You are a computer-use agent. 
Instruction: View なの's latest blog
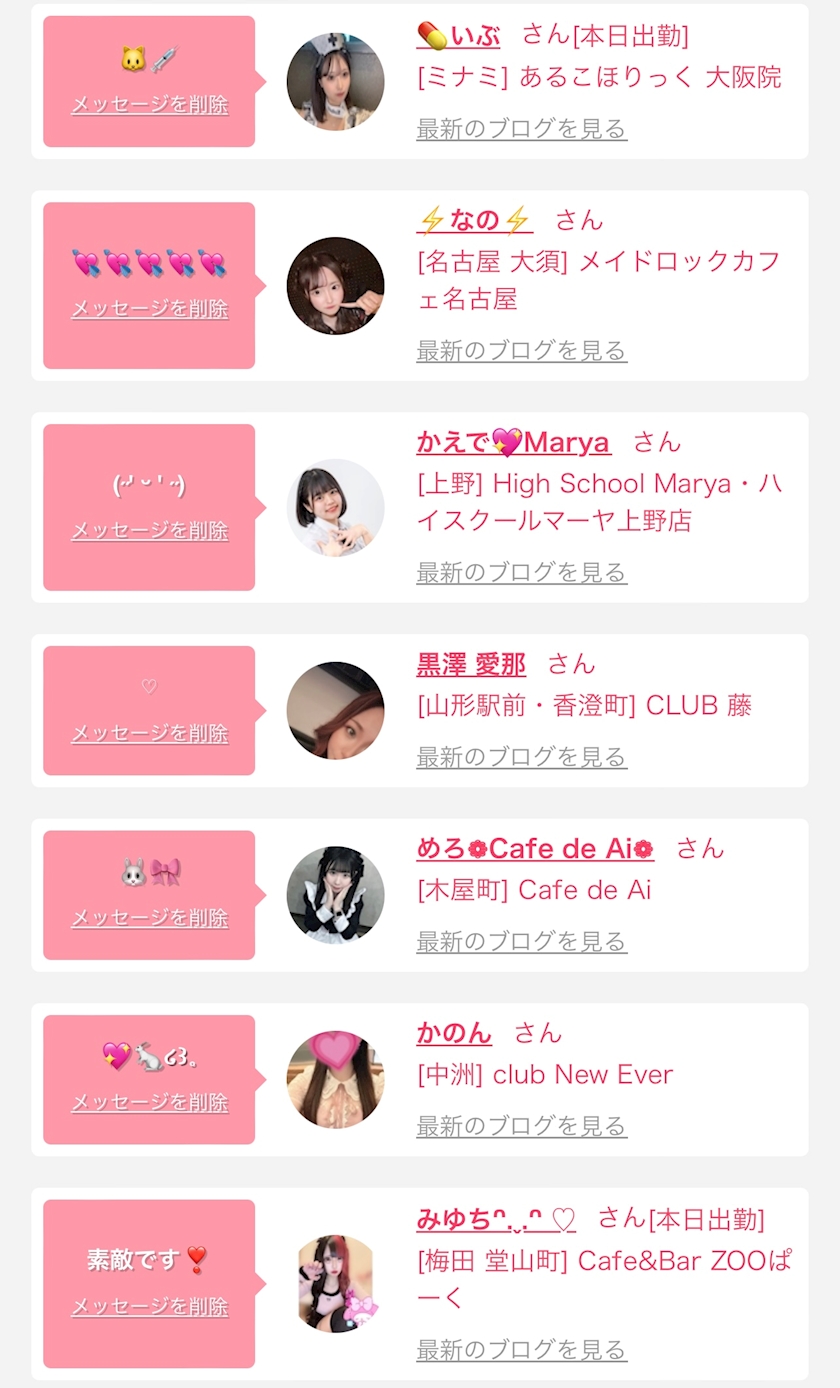point(521,351)
